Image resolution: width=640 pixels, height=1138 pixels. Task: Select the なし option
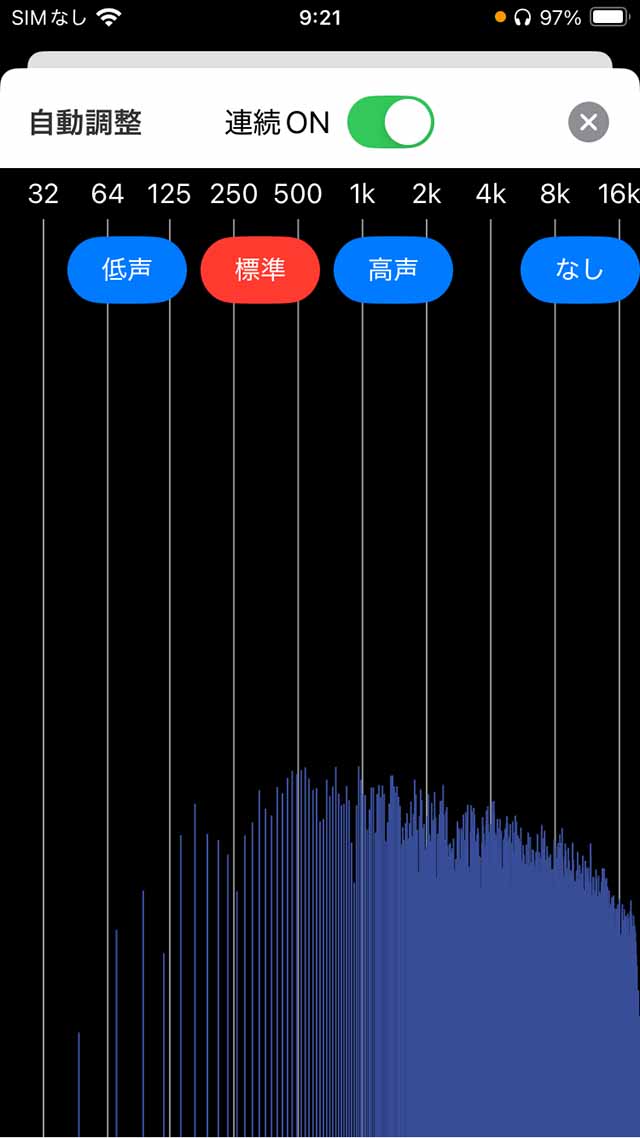coord(579,269)
